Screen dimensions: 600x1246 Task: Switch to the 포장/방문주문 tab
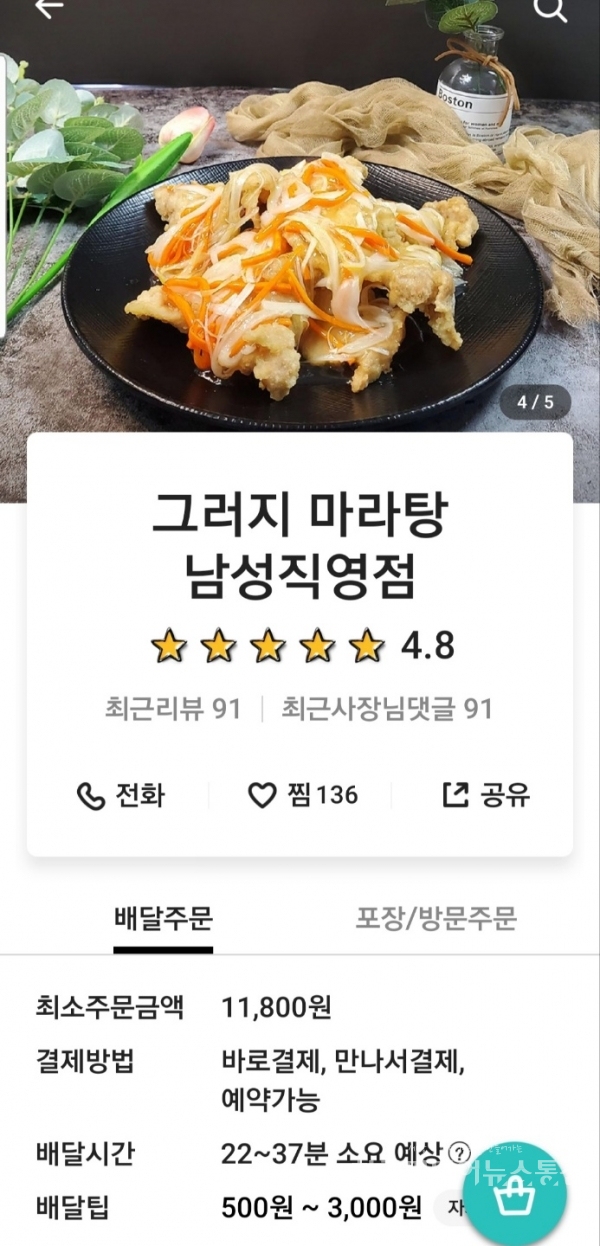(436, 918)
